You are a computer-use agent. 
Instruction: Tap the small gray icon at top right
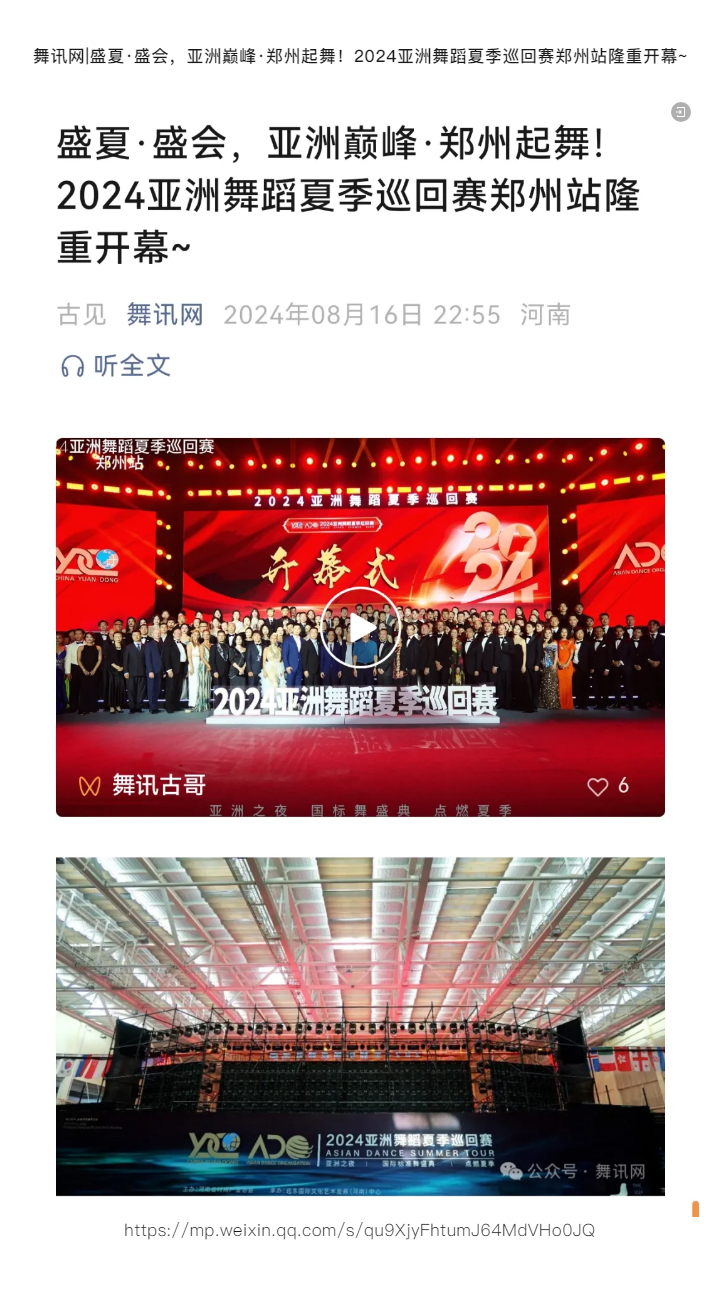click(681, 112)
